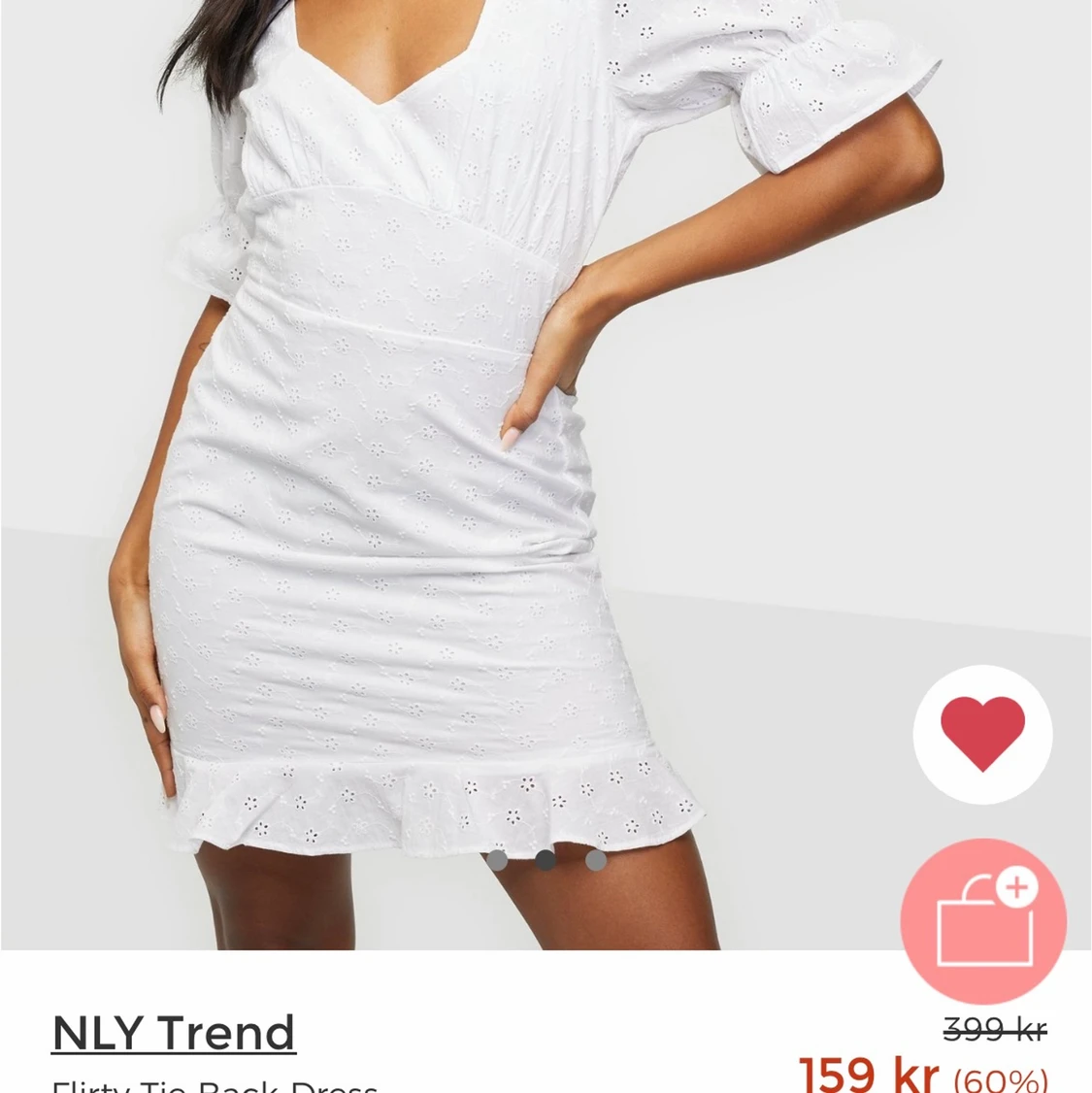Click the plus badge on the bag icon

pyautogui.click(x=1017, y=885)
